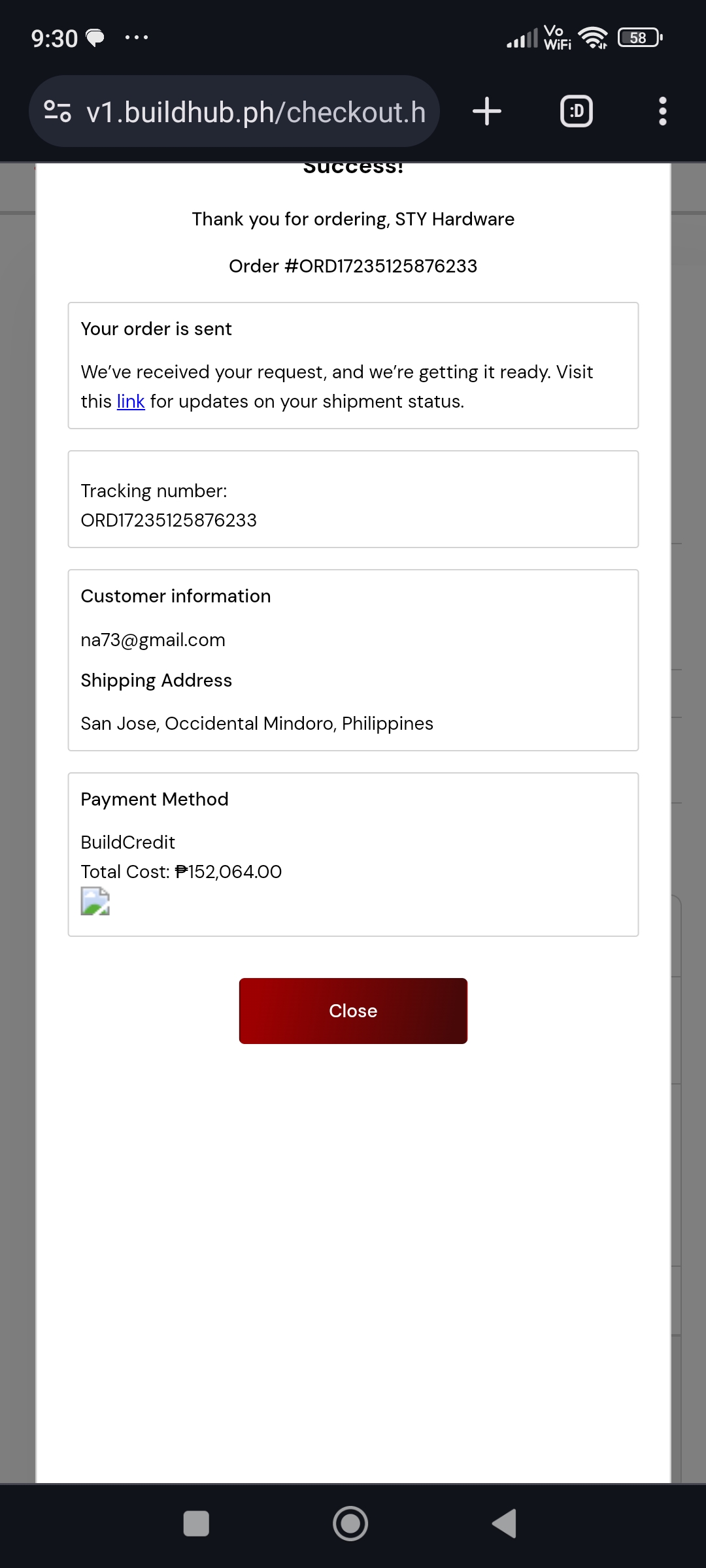This screenshot has height=1568, width=706.
Task: Show open tabs switcher
Action: 577,111
